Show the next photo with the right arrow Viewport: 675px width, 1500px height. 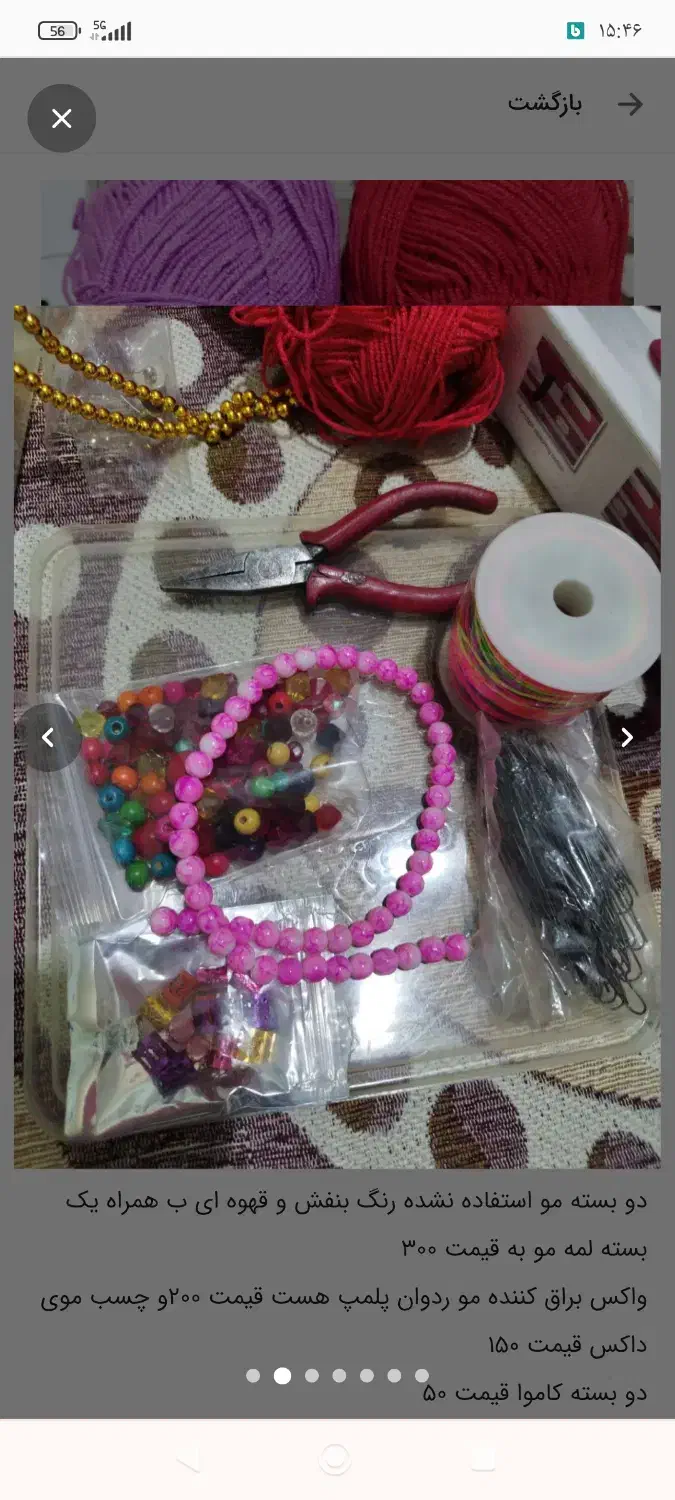627,738
